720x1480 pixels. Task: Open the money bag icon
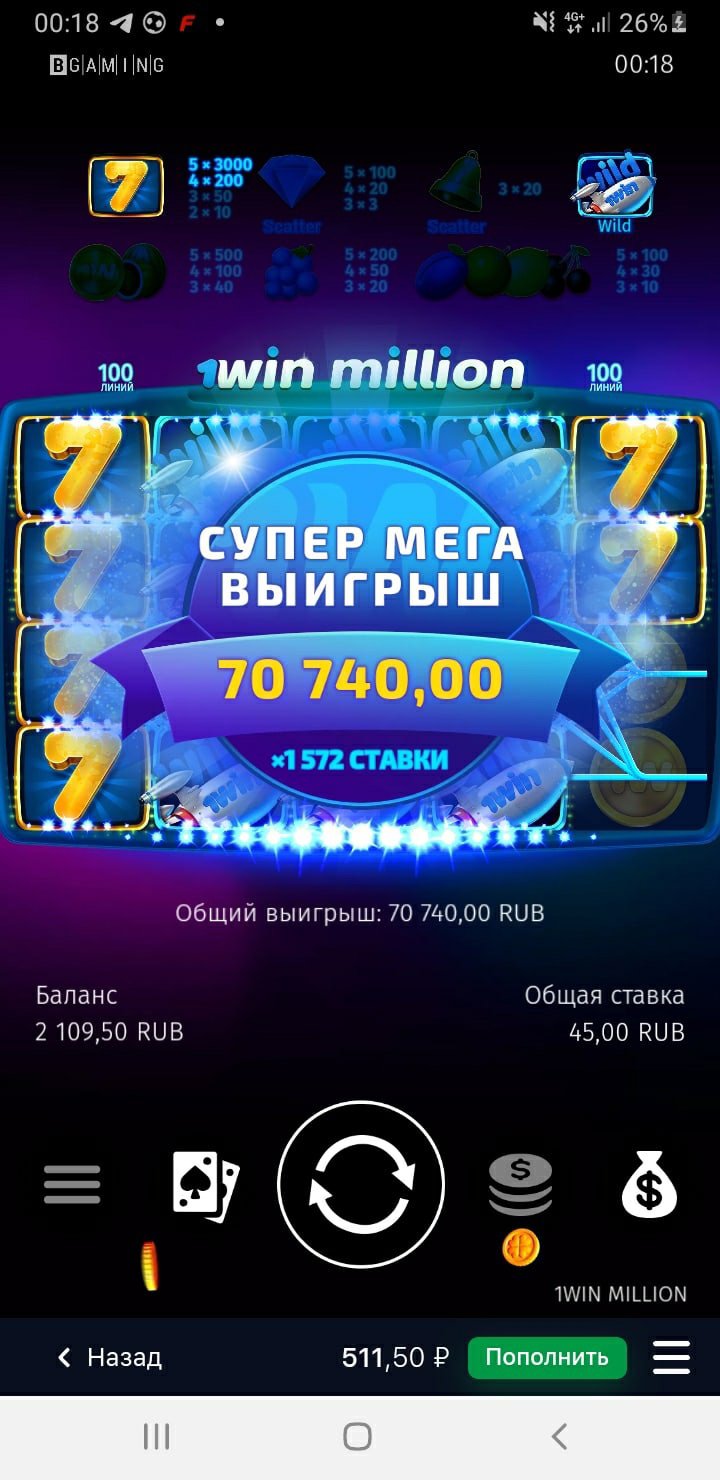click(x=649, y=1184)
